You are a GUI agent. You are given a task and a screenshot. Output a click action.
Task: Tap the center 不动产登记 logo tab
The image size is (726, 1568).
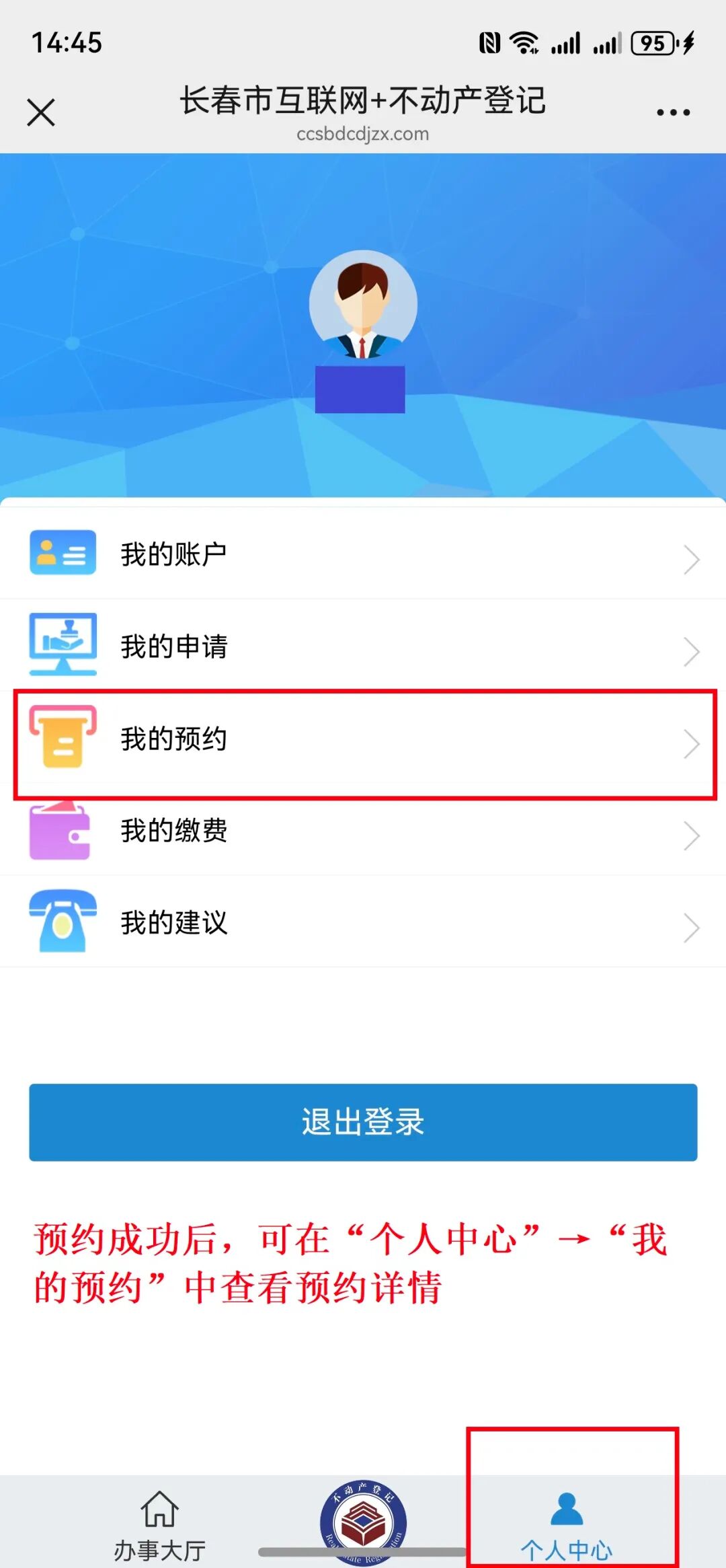point(363,1522)
